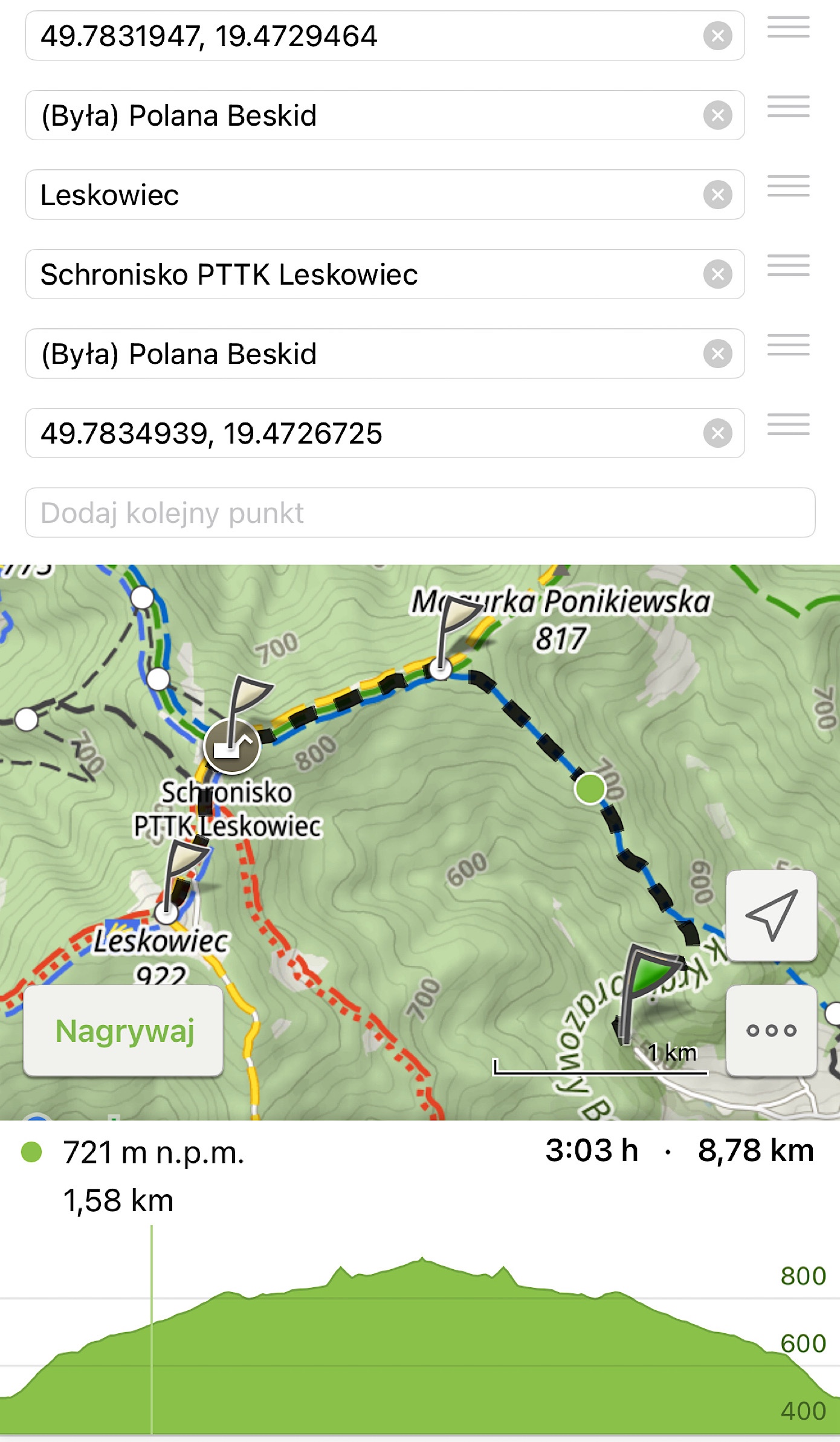Edit the 49.7831947, 19.4729464 start point
Screen dimensions: 840x1442
point(363,36)
